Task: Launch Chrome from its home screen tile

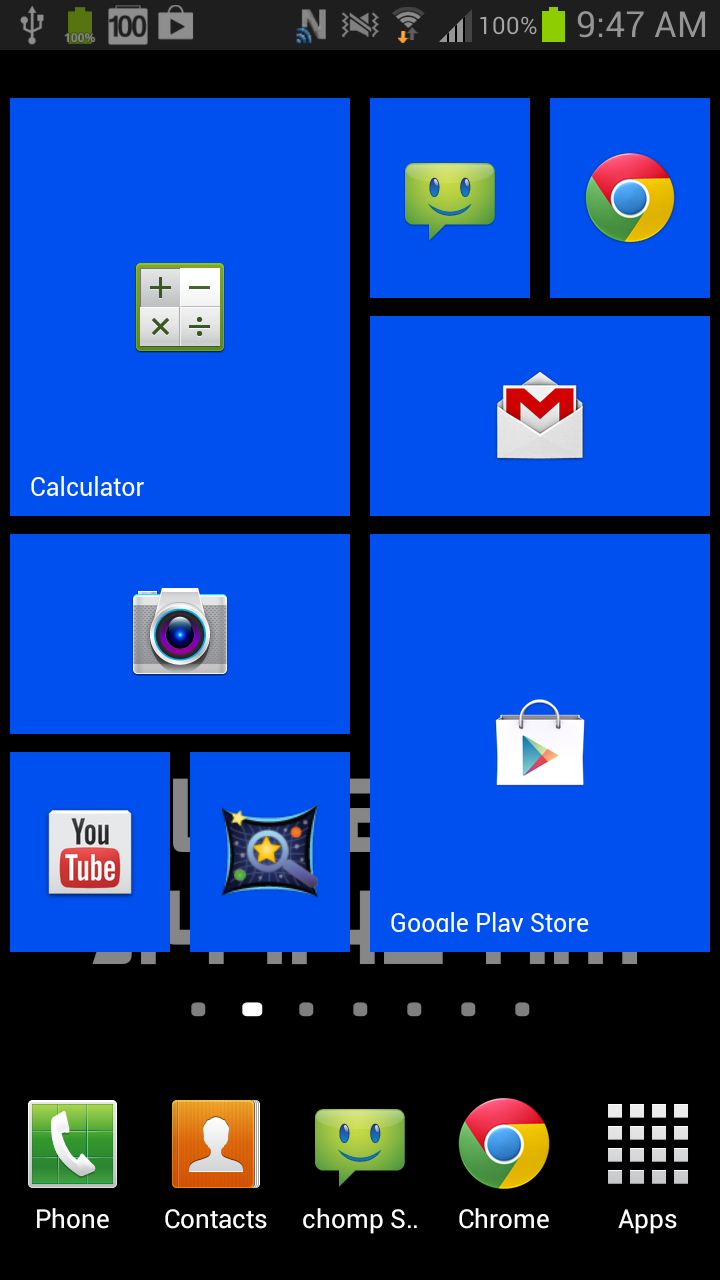Action: click(629, 197)
